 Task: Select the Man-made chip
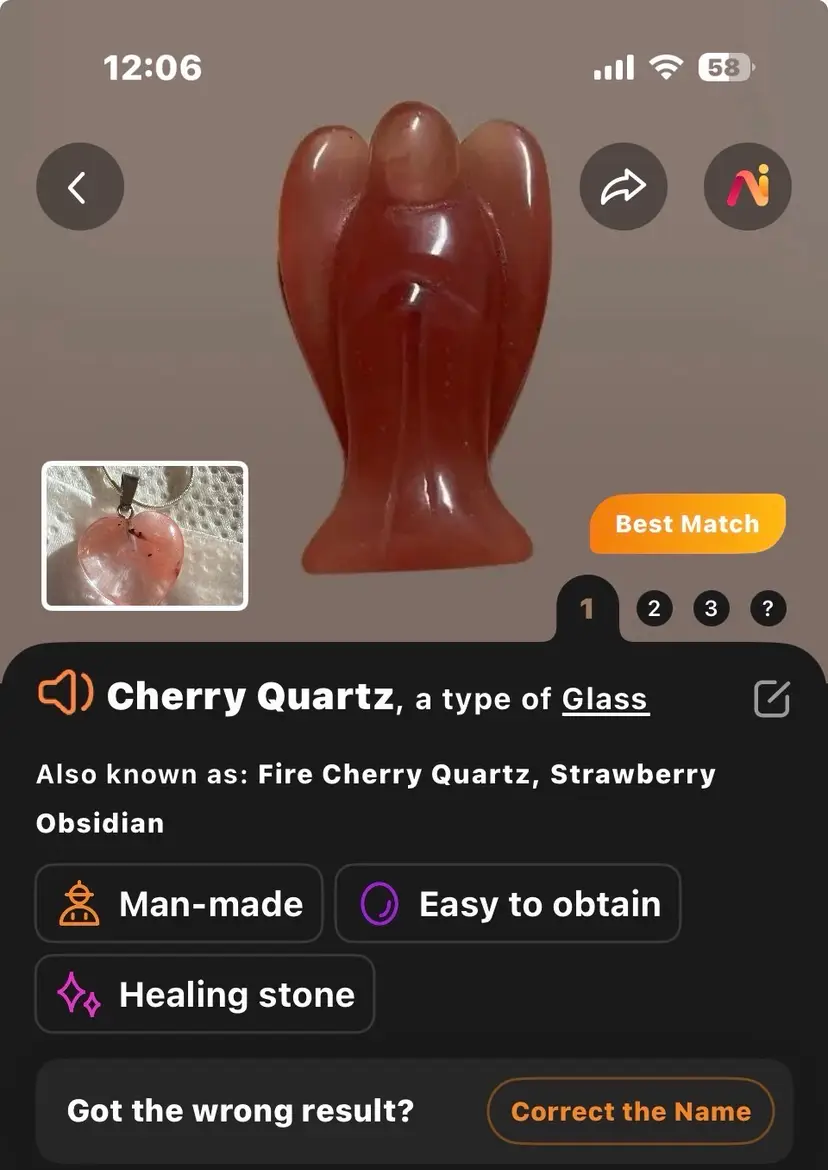pyautogui.click(x=179, y=904)
